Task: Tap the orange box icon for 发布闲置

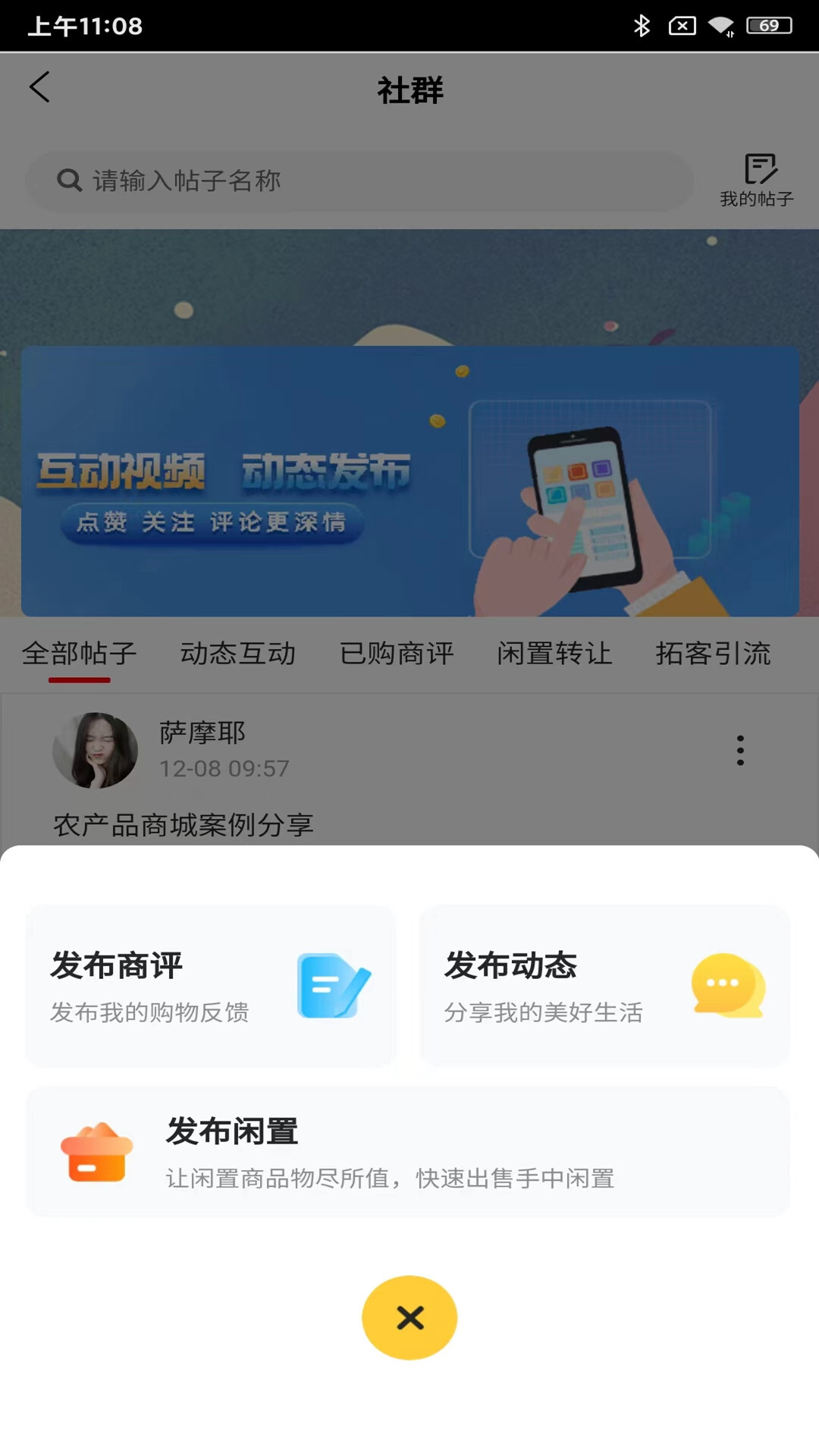Action: coord(96,1152)
